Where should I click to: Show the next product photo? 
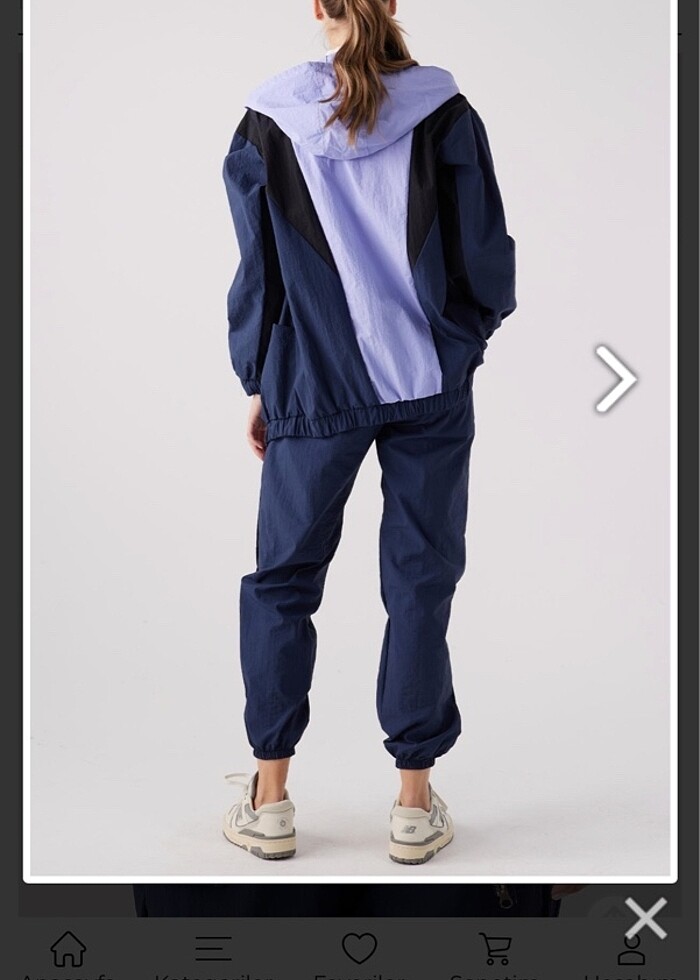[615, 379]
